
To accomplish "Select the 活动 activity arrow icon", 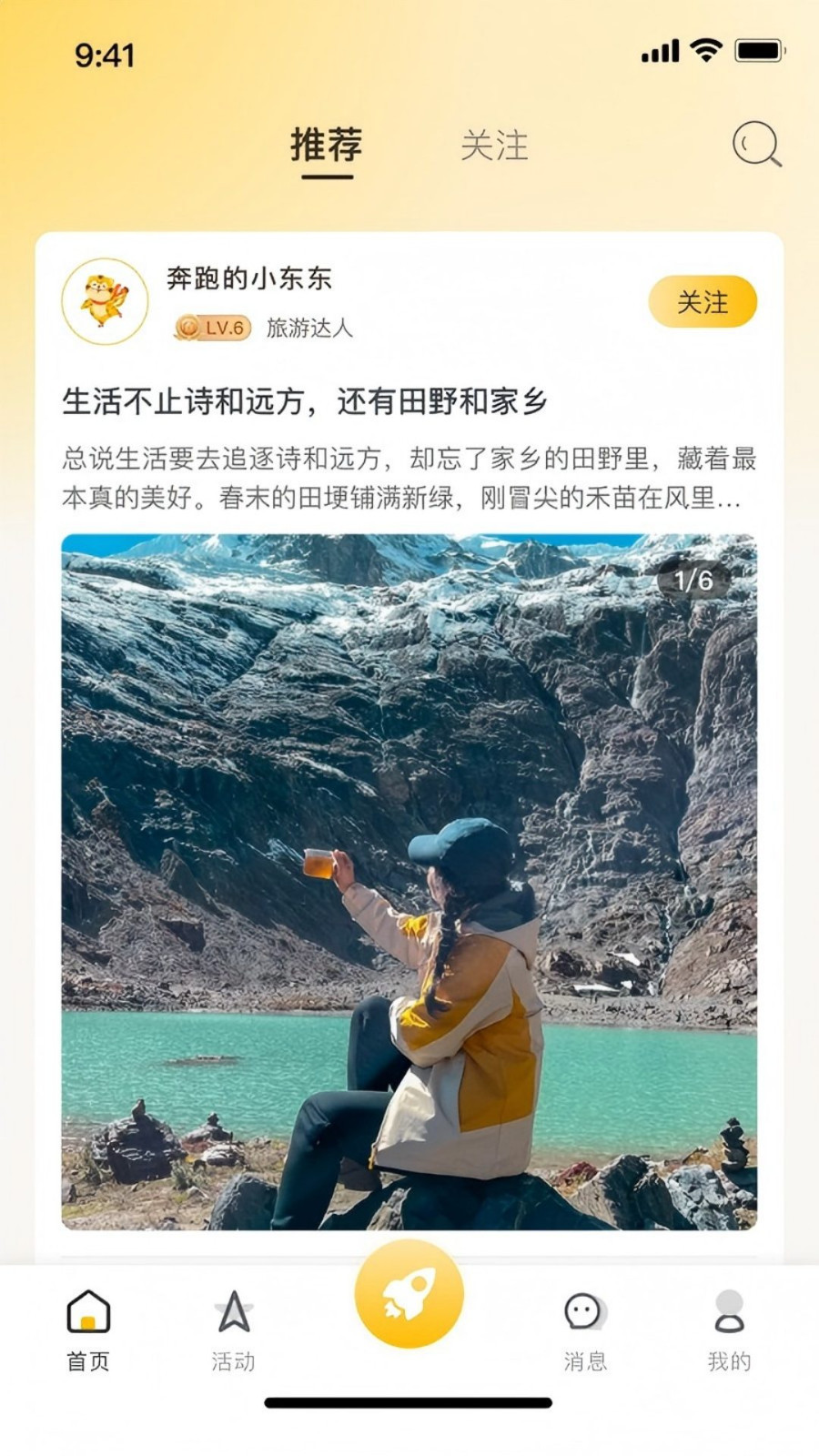I will pyautogui.click(x=234, y=1310).
